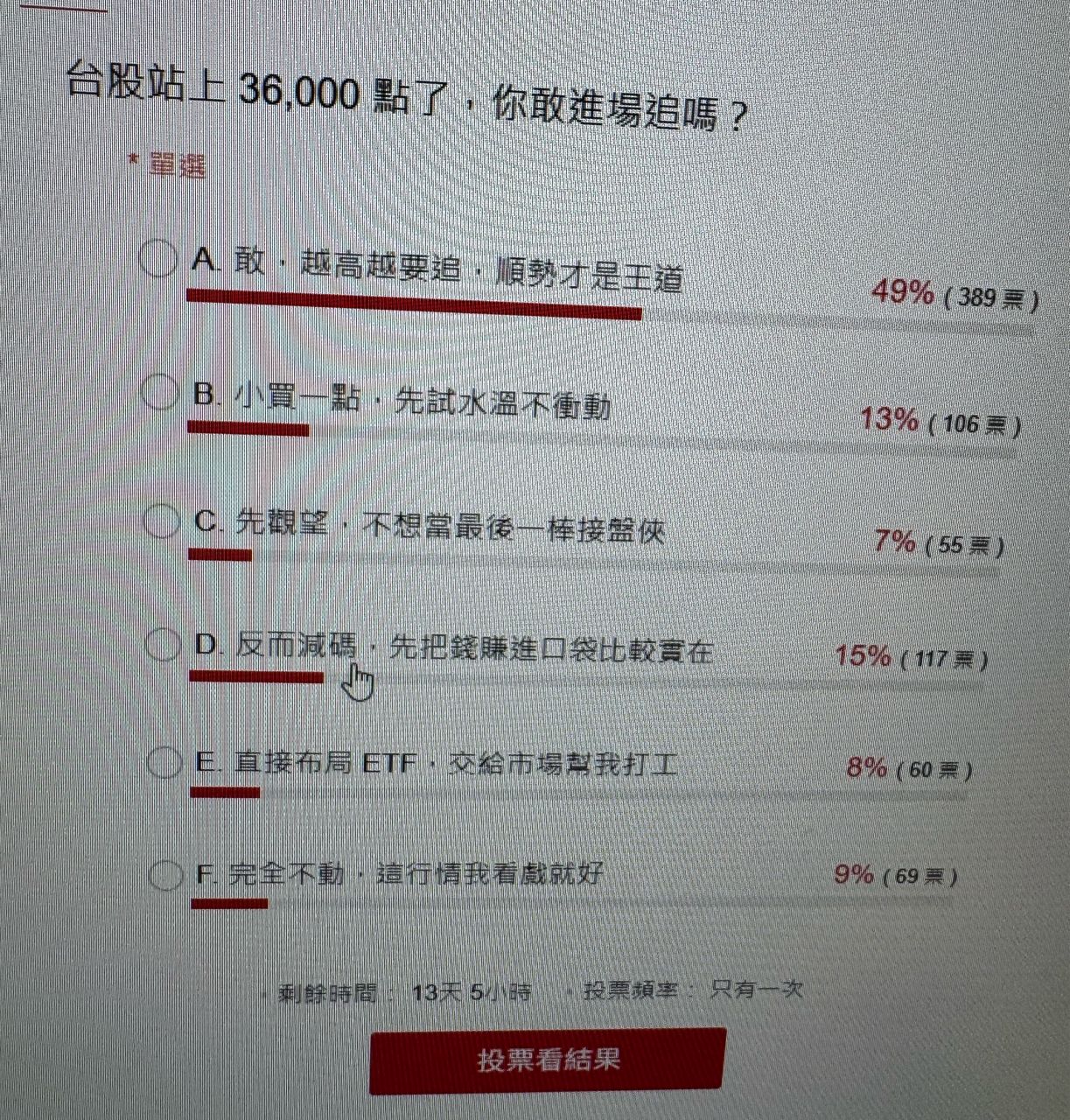Pick option F 完全不動
The image size is (1070, 1120).
click(x=165, y=874)
